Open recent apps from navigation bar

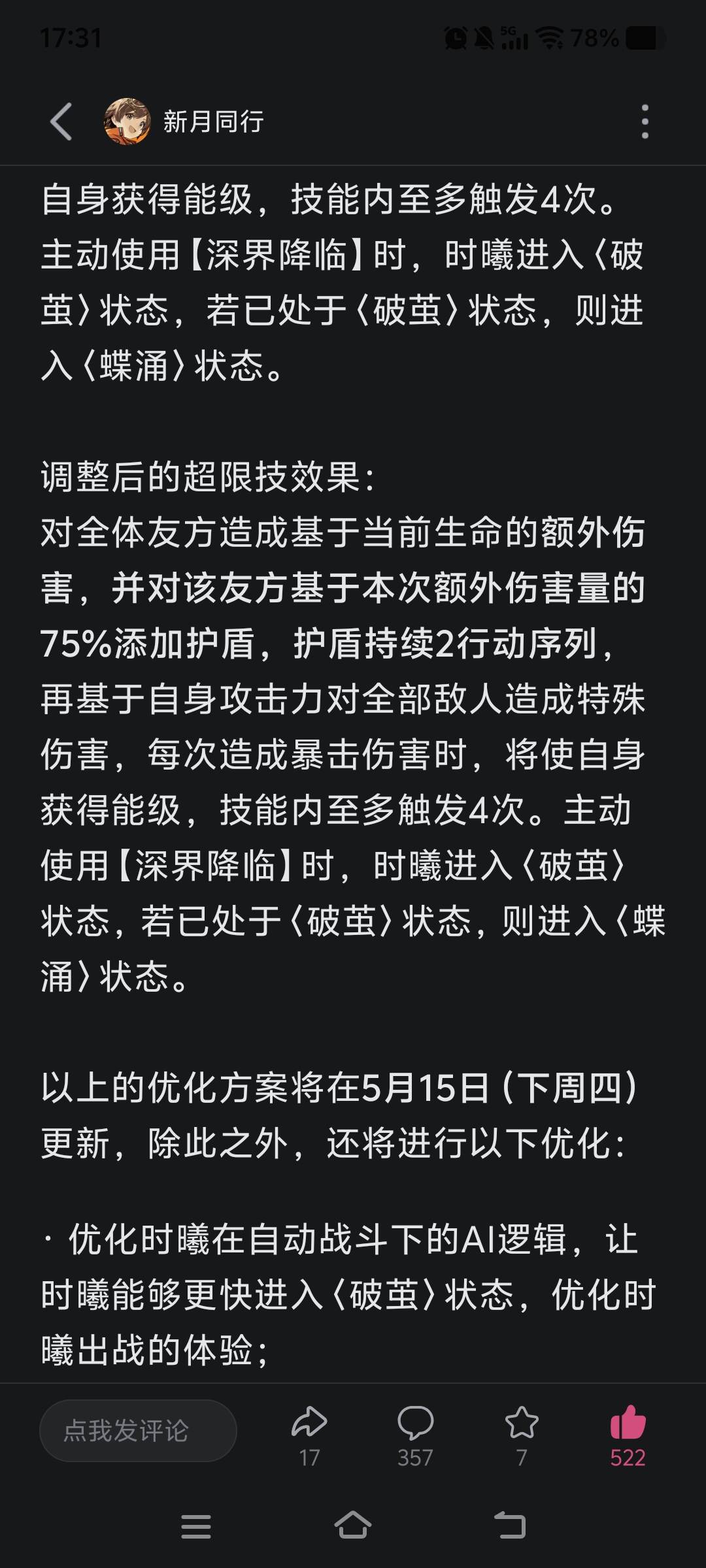[196, 1526]
